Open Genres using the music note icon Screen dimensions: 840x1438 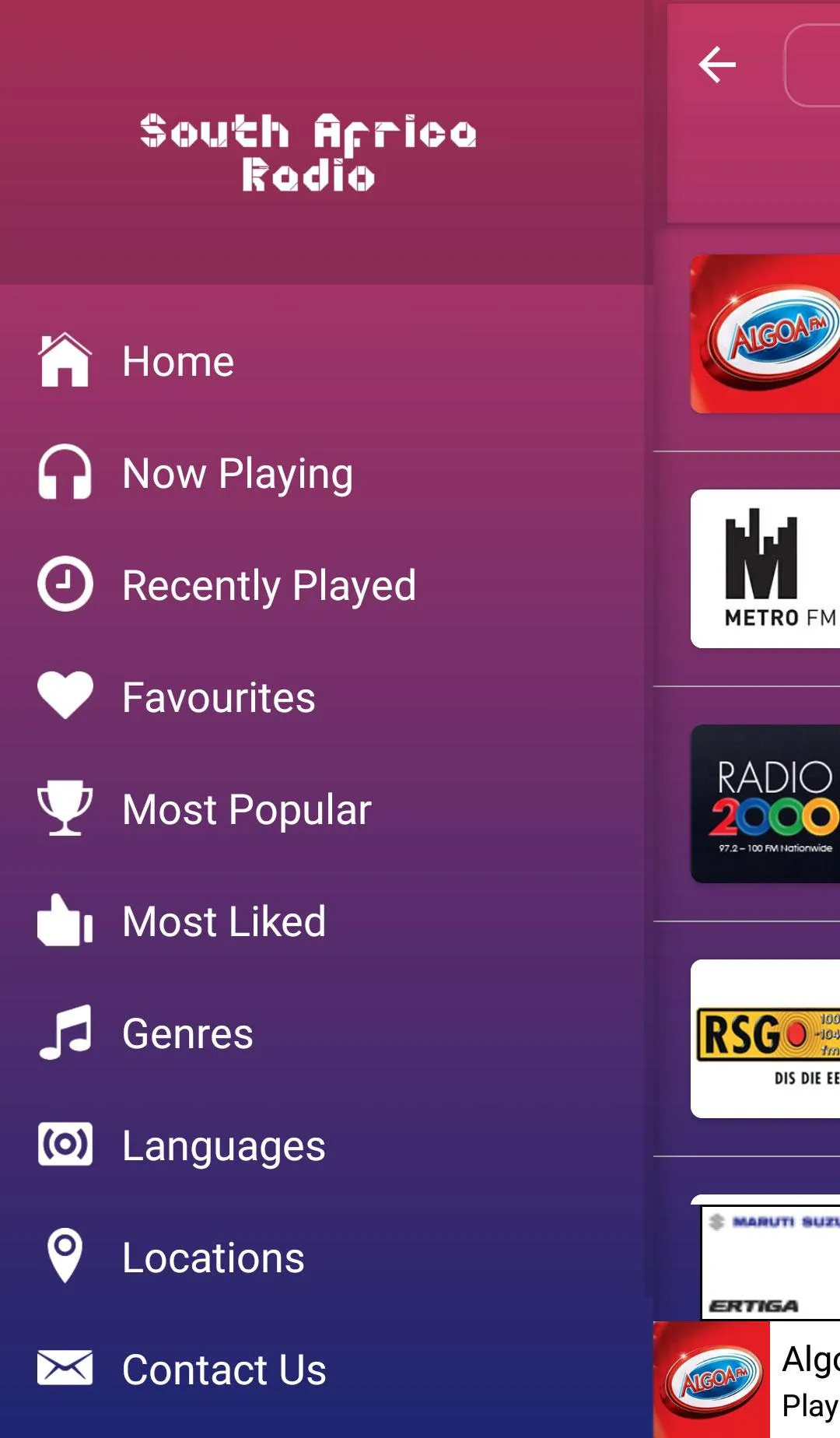click(65, 1033)
